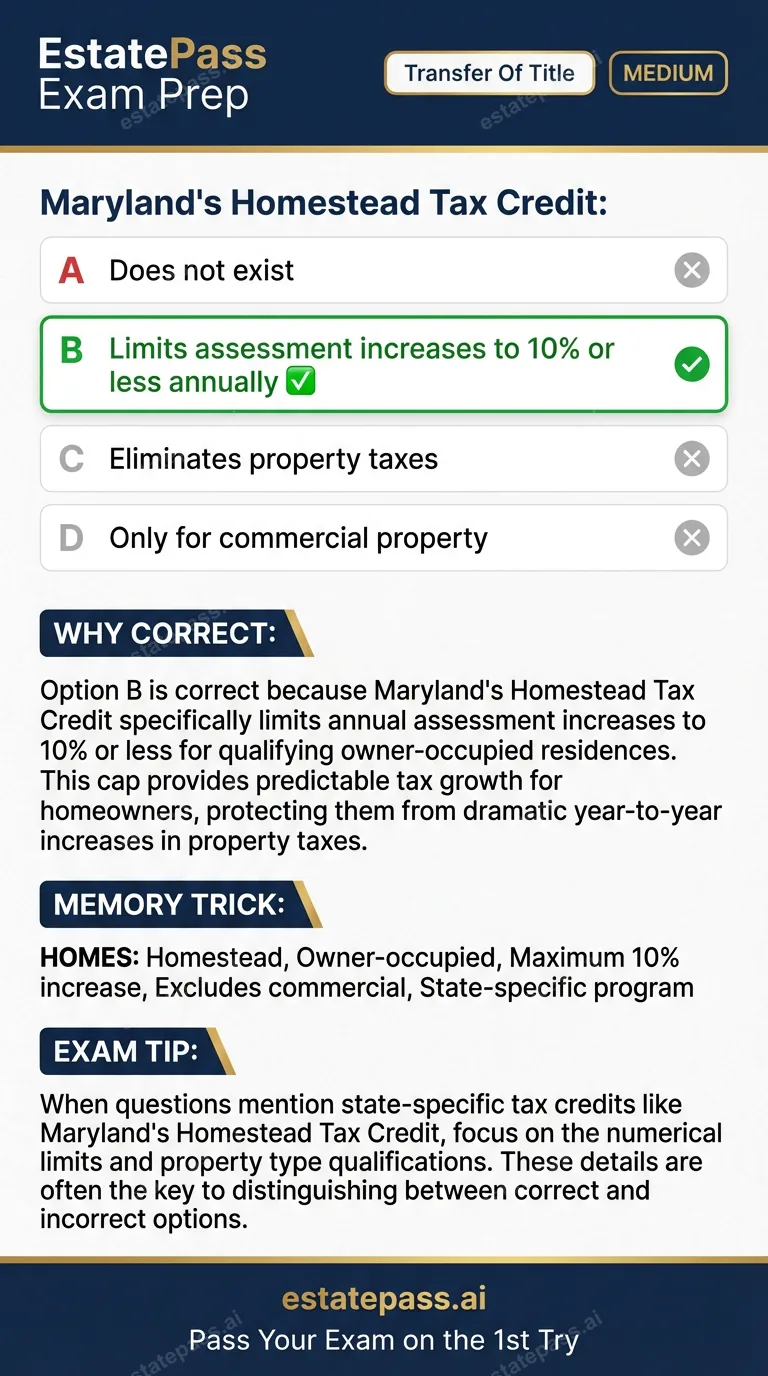Select answer option A 'Does not exist'
Image resolution: width=768 pixels, height=1376 pixels.
tap(384, 270)
